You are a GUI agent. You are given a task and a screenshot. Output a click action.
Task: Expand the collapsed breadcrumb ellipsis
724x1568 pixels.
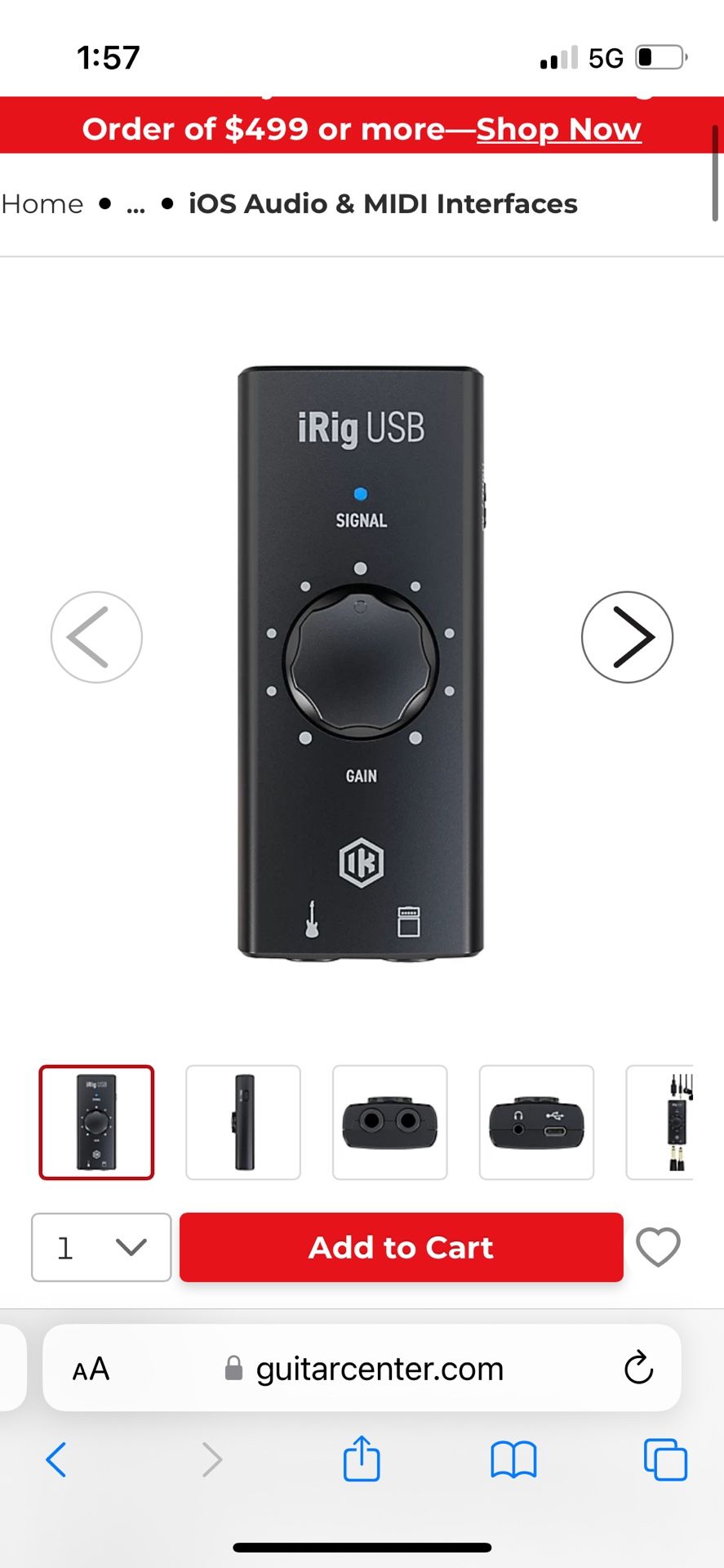[x=135, y=205]
